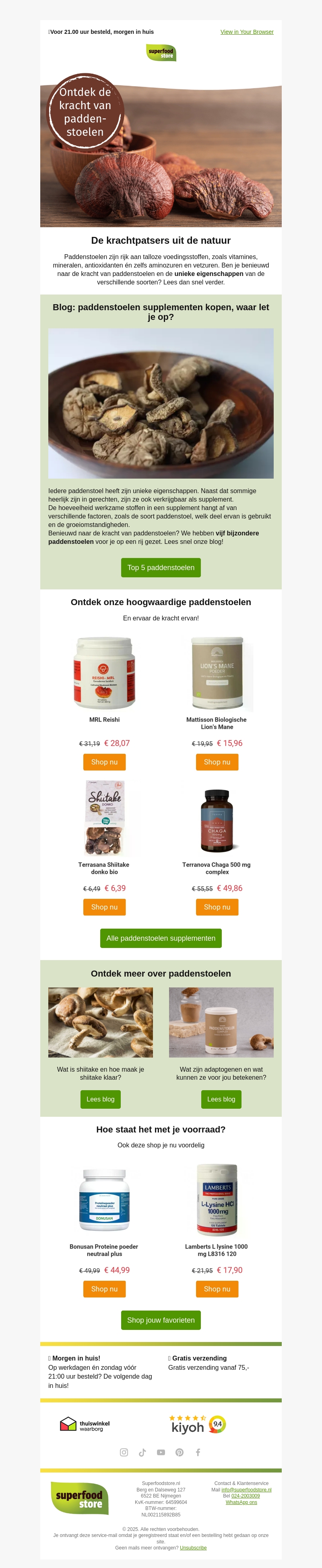Viewport: 322px width, 1568px height.
Task: Read the adaptogenen blog via Lees blog
Action: coord(221,1099)
